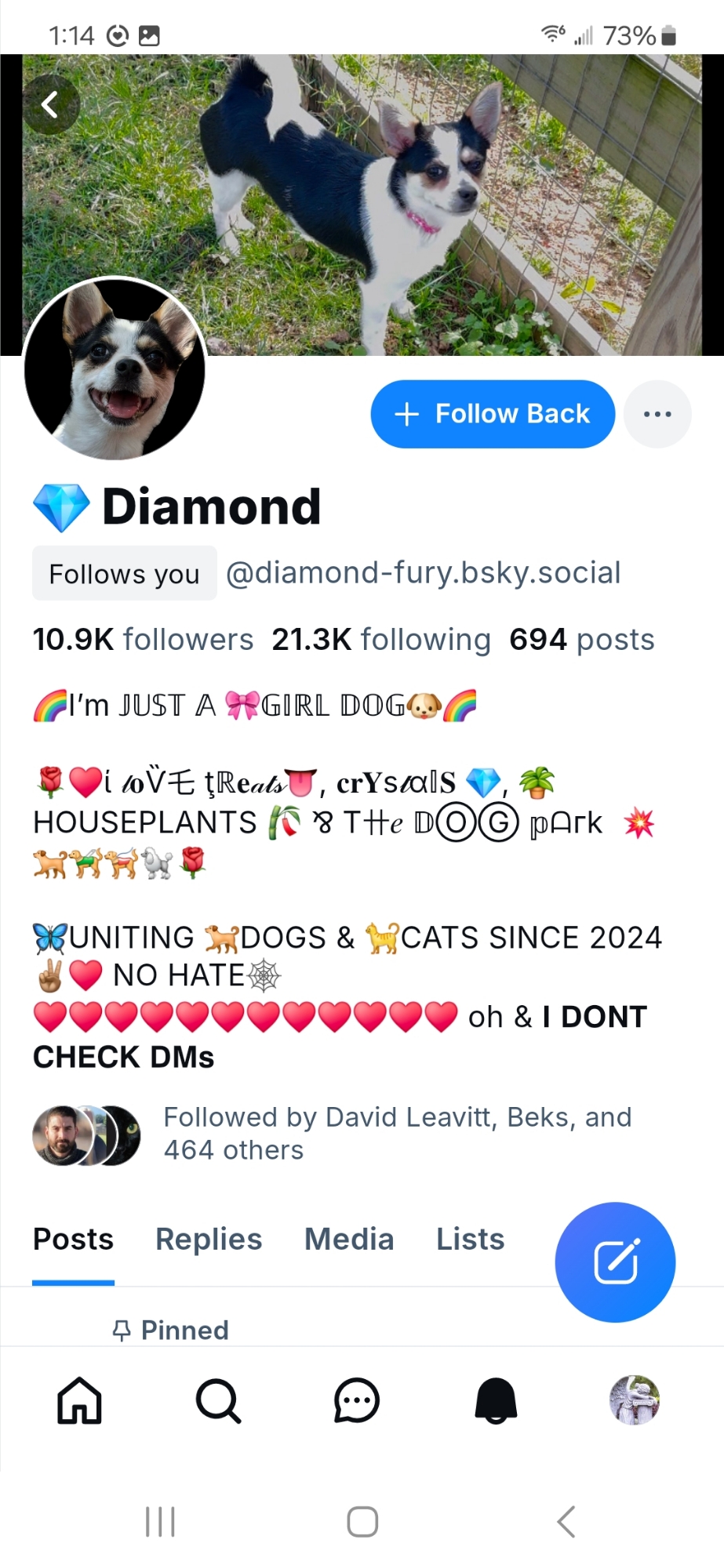Switch to the Media tab
The height and width of the screenshot is (1568, 724).
point(349,1240)
